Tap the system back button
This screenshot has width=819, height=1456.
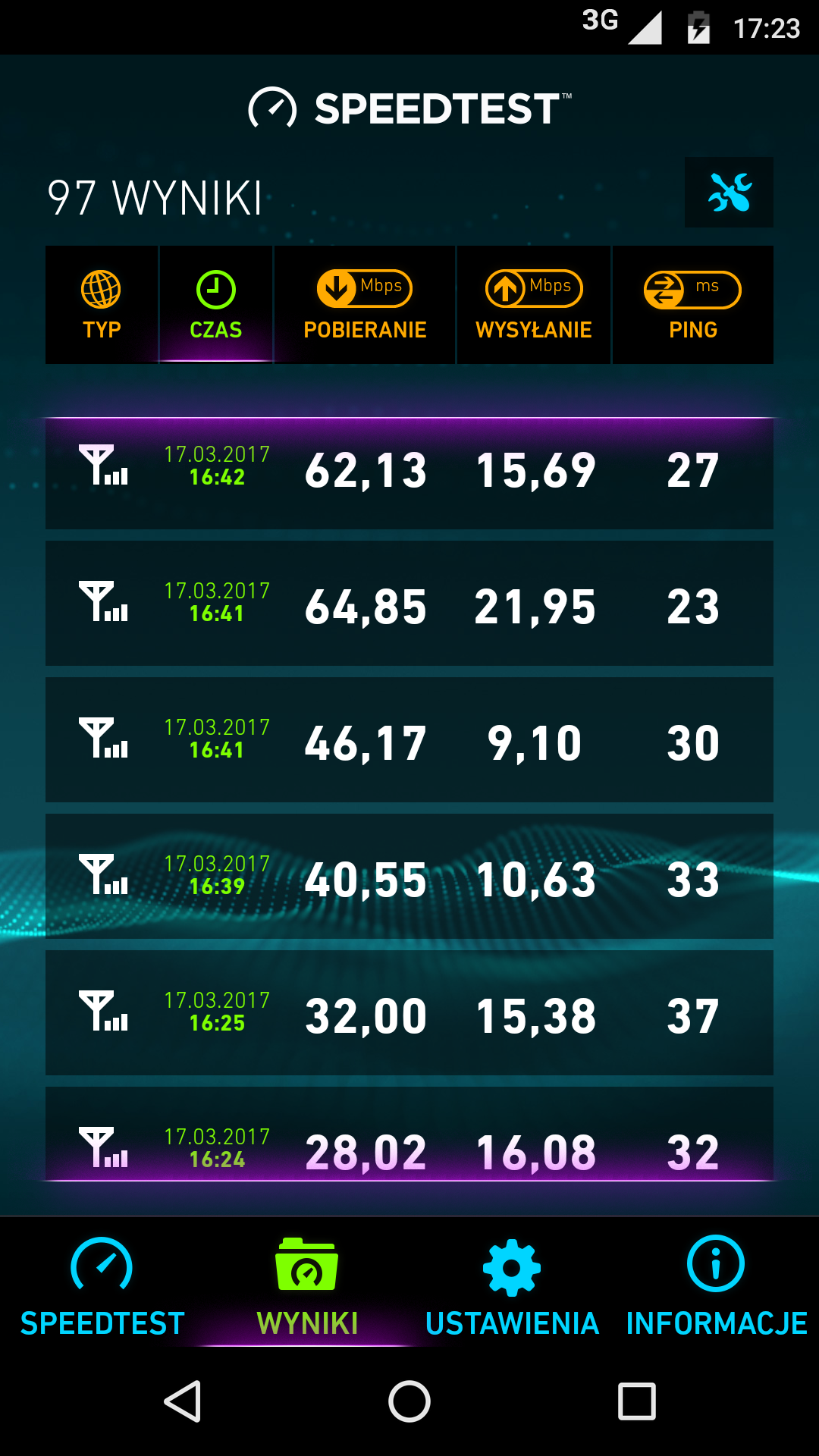click(183, 1401)
